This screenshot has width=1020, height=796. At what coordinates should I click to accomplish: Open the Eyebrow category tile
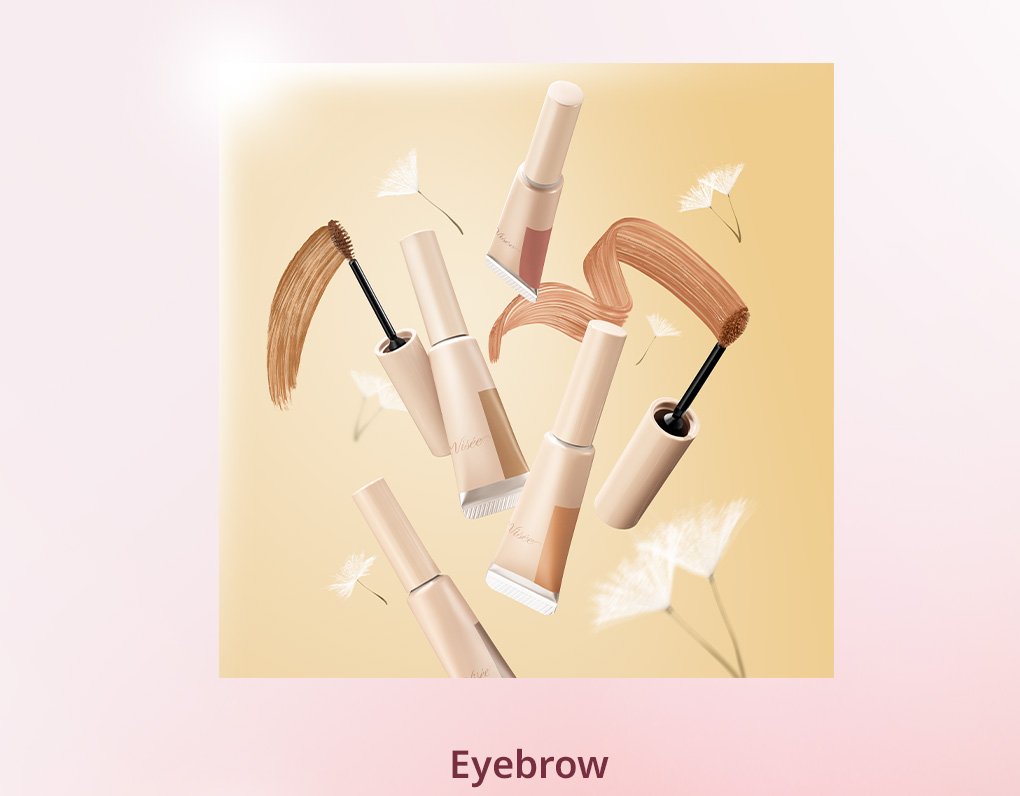click(526, 371)
